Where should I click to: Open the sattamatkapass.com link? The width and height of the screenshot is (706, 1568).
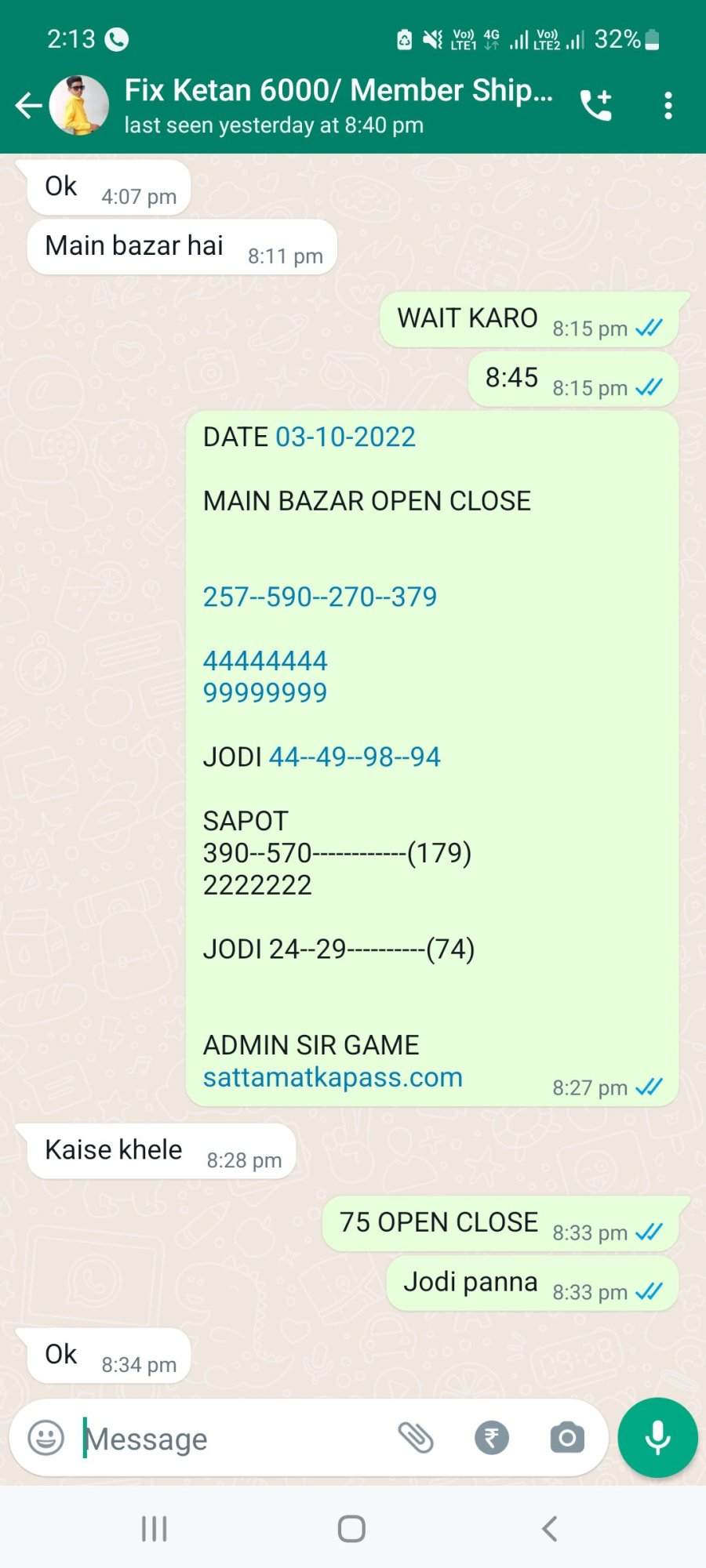coord(333,1077)
